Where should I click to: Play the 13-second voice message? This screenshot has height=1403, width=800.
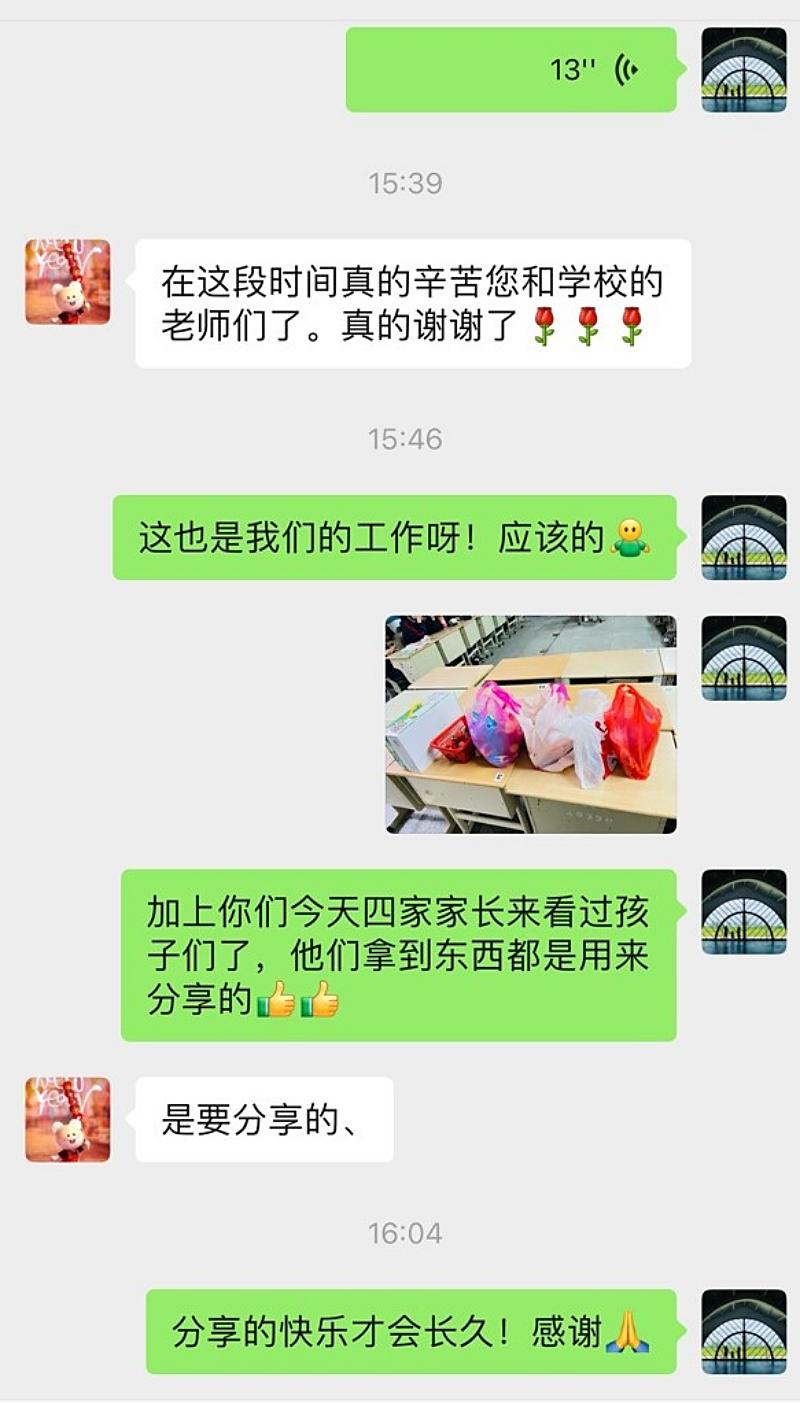click(511, 70)
